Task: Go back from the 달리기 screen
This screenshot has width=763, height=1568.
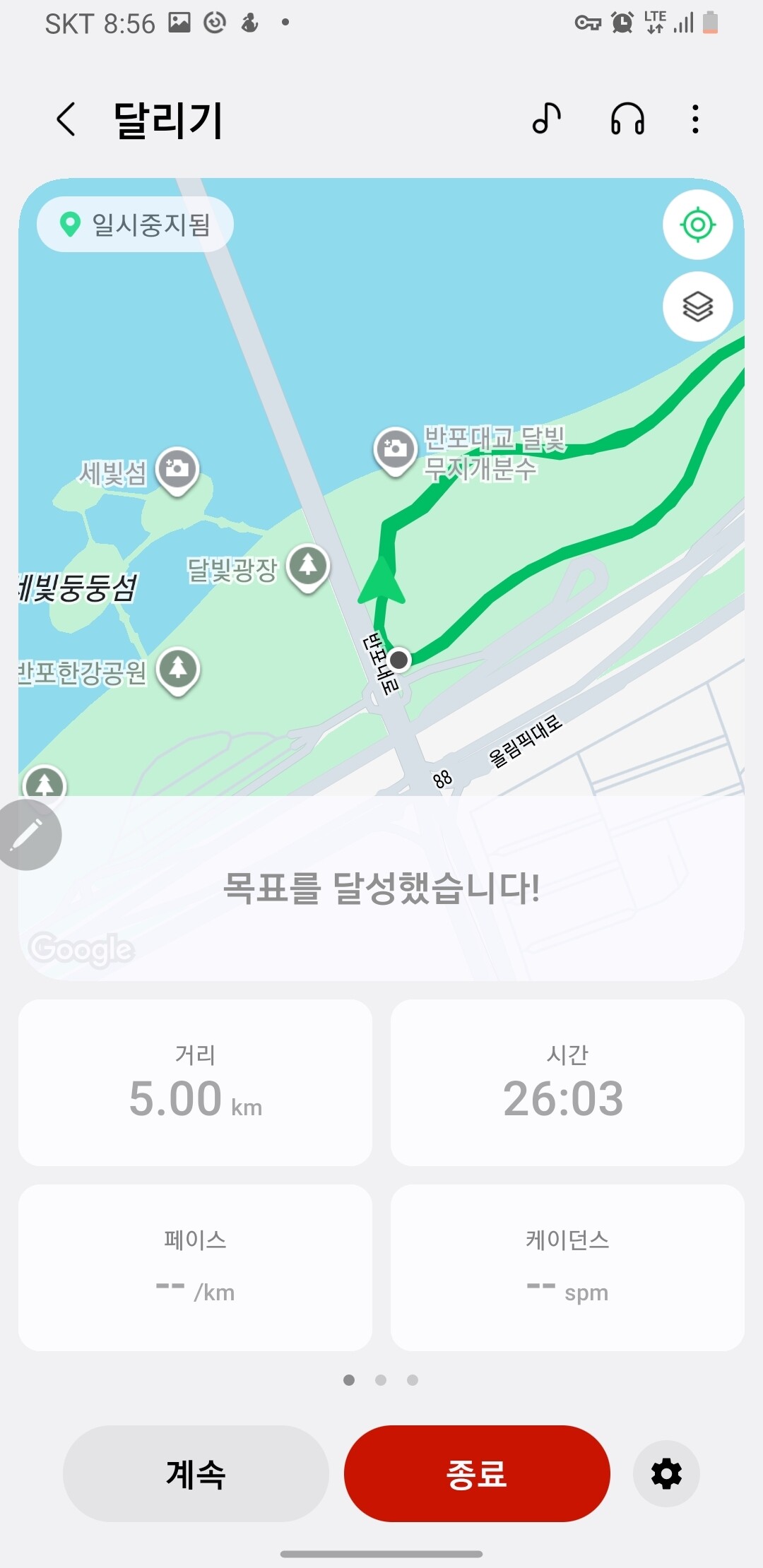Action: 66,119
